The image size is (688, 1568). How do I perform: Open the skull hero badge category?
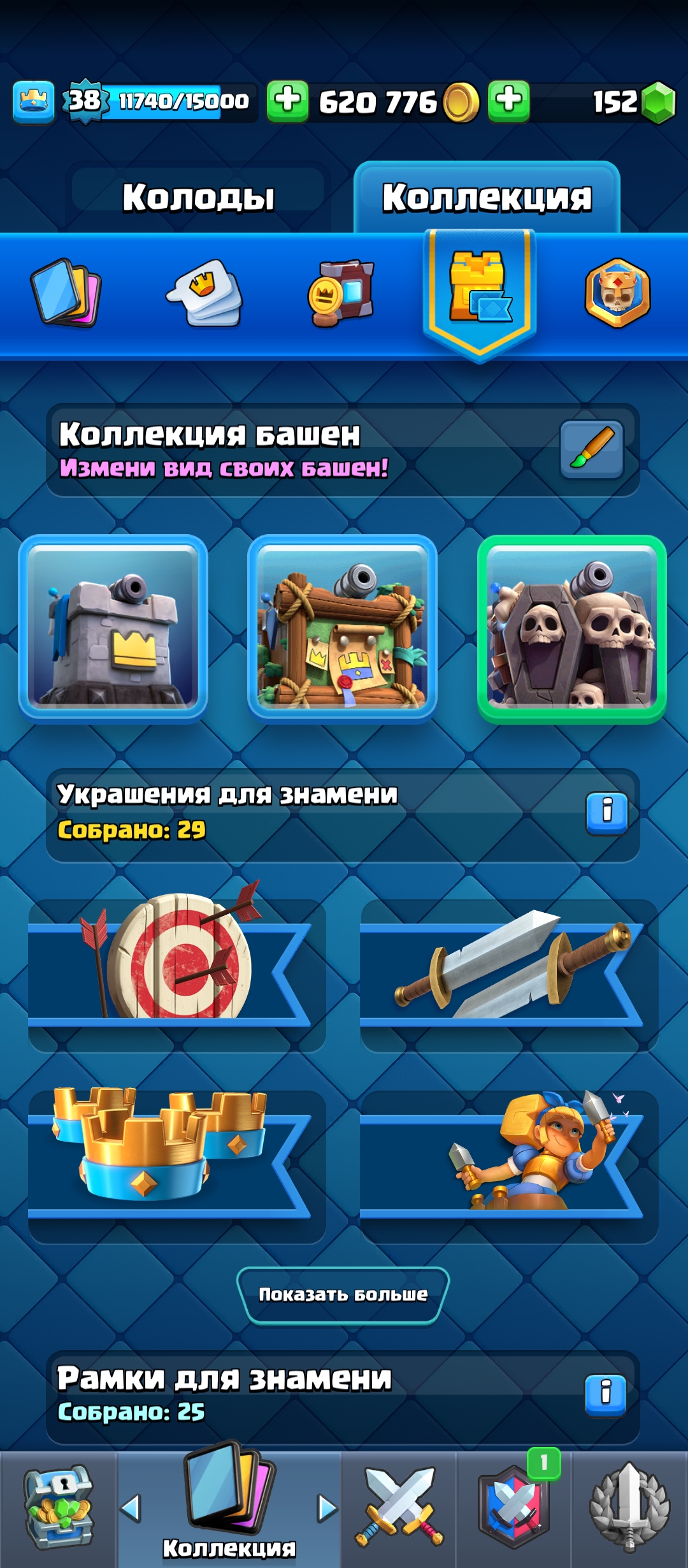pos(617,293)
